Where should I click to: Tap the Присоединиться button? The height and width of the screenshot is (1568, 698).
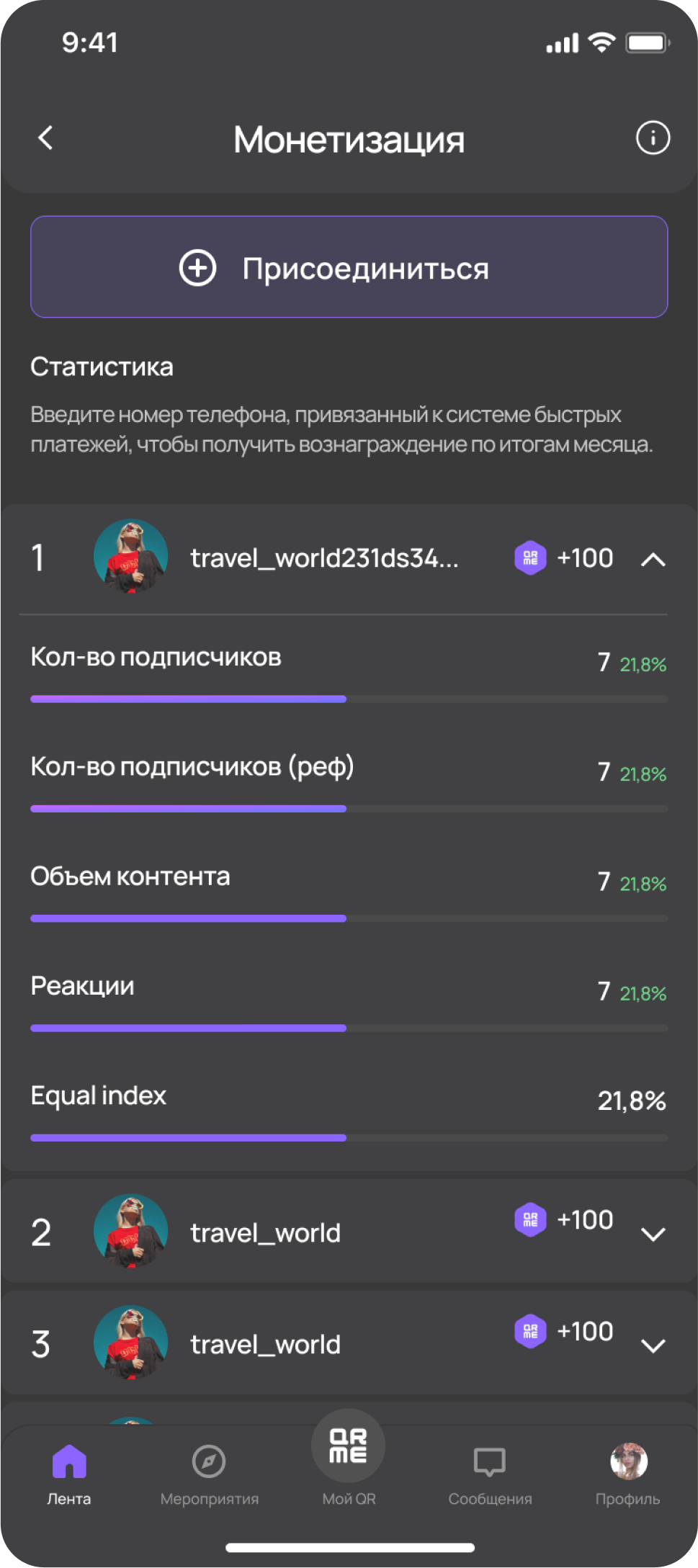349,267
